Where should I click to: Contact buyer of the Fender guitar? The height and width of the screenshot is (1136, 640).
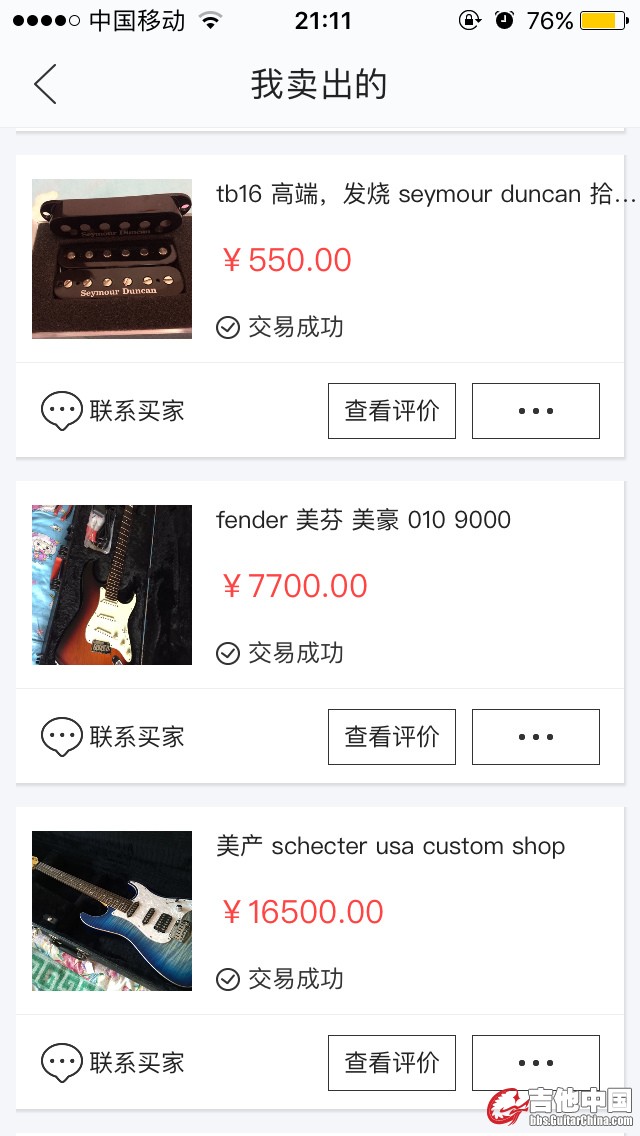coord(113,737)
